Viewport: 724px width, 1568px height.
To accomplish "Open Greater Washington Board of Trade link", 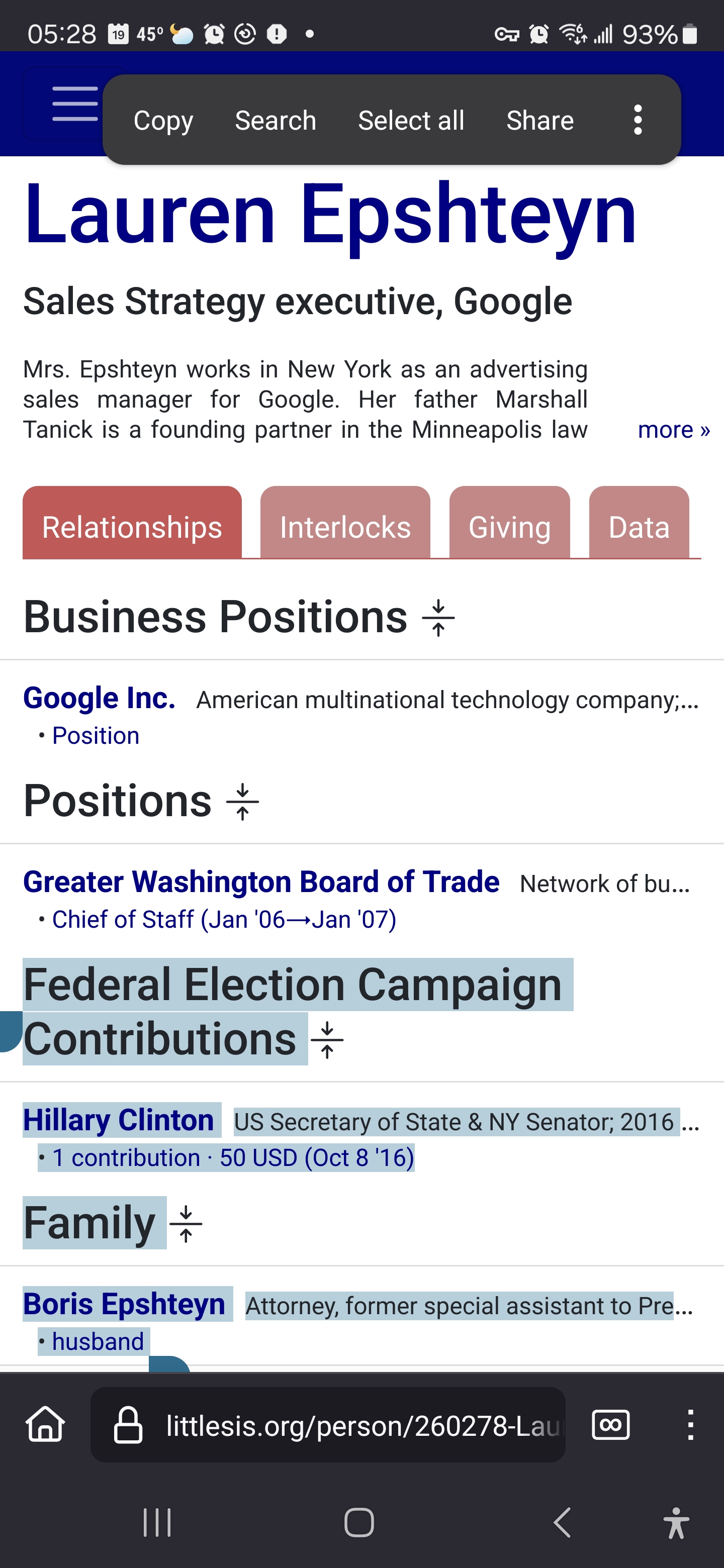I will coord(261,881).
